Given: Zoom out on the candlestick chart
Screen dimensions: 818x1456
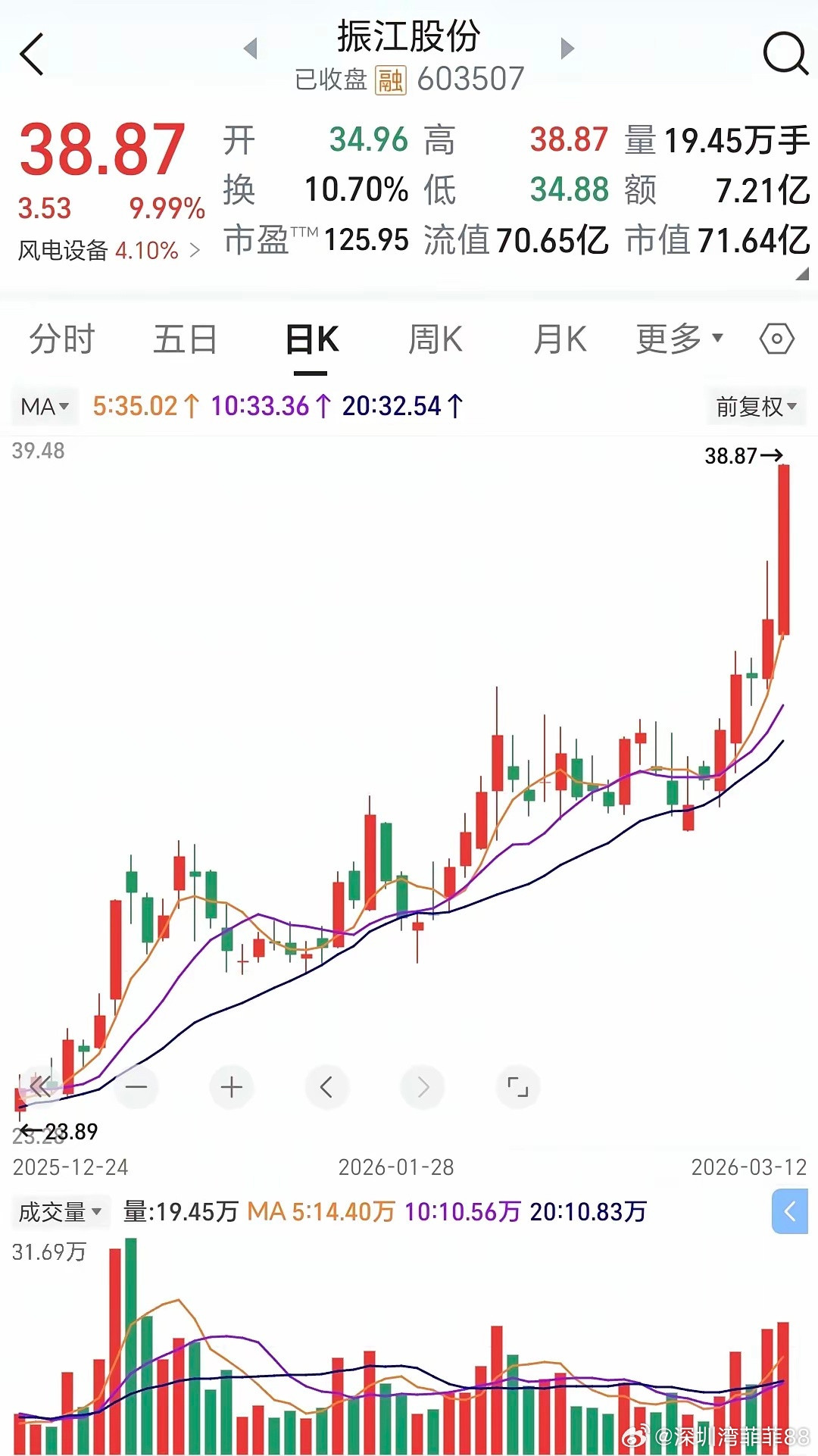Looking at the screenshot, I should click(137, 1086).
